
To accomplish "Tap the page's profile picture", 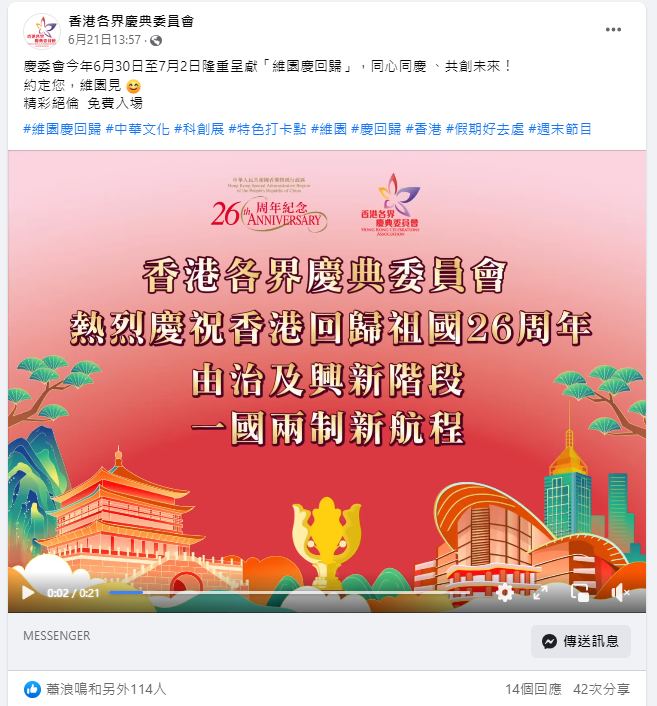I will 41,31.
